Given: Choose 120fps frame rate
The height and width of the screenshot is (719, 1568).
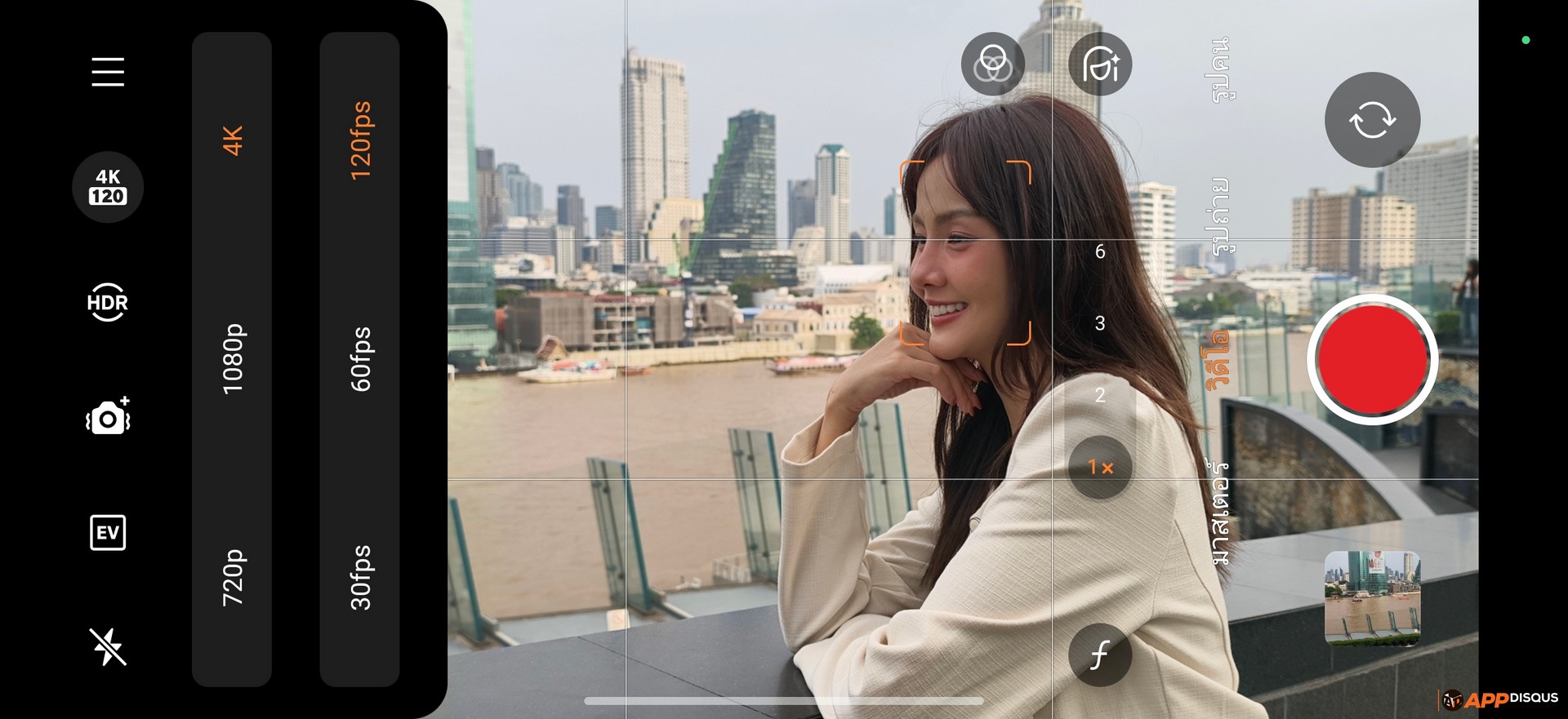Looking at the screenshot, I should tap(360, 140).
